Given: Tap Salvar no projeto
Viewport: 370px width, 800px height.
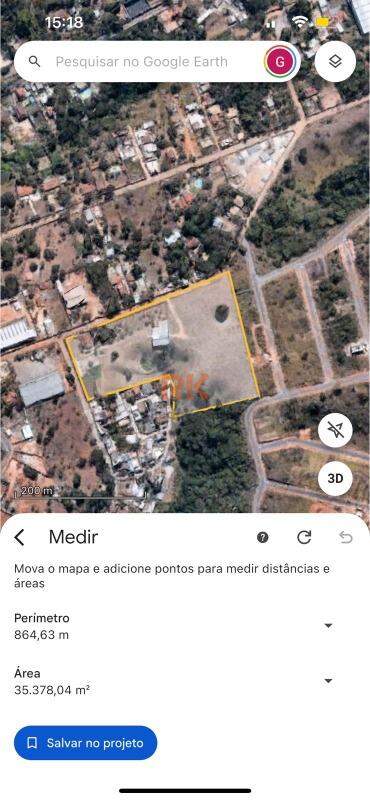Looking at the screenshot, I should pos(86,743).
